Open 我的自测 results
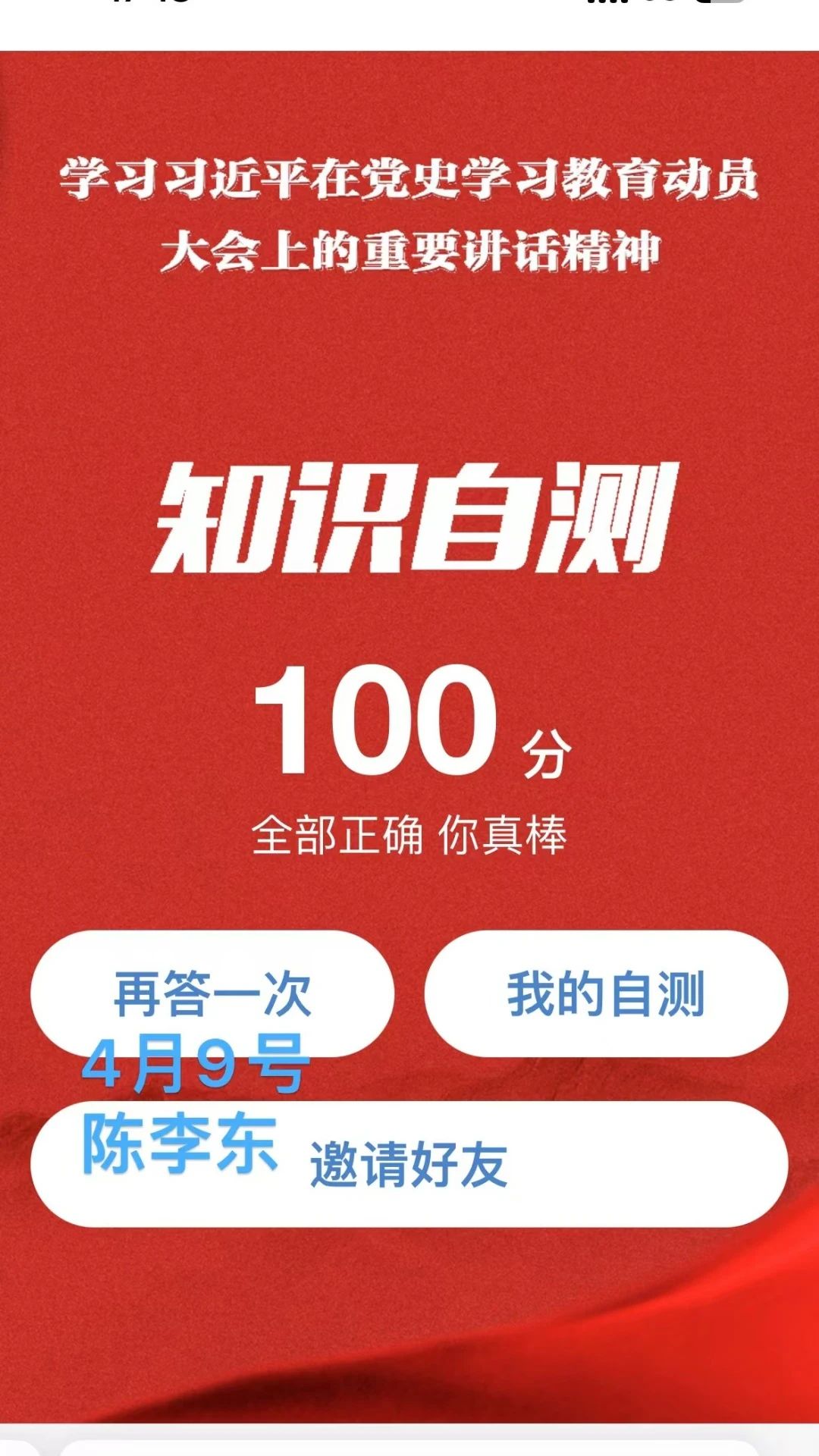 [606, 993]
